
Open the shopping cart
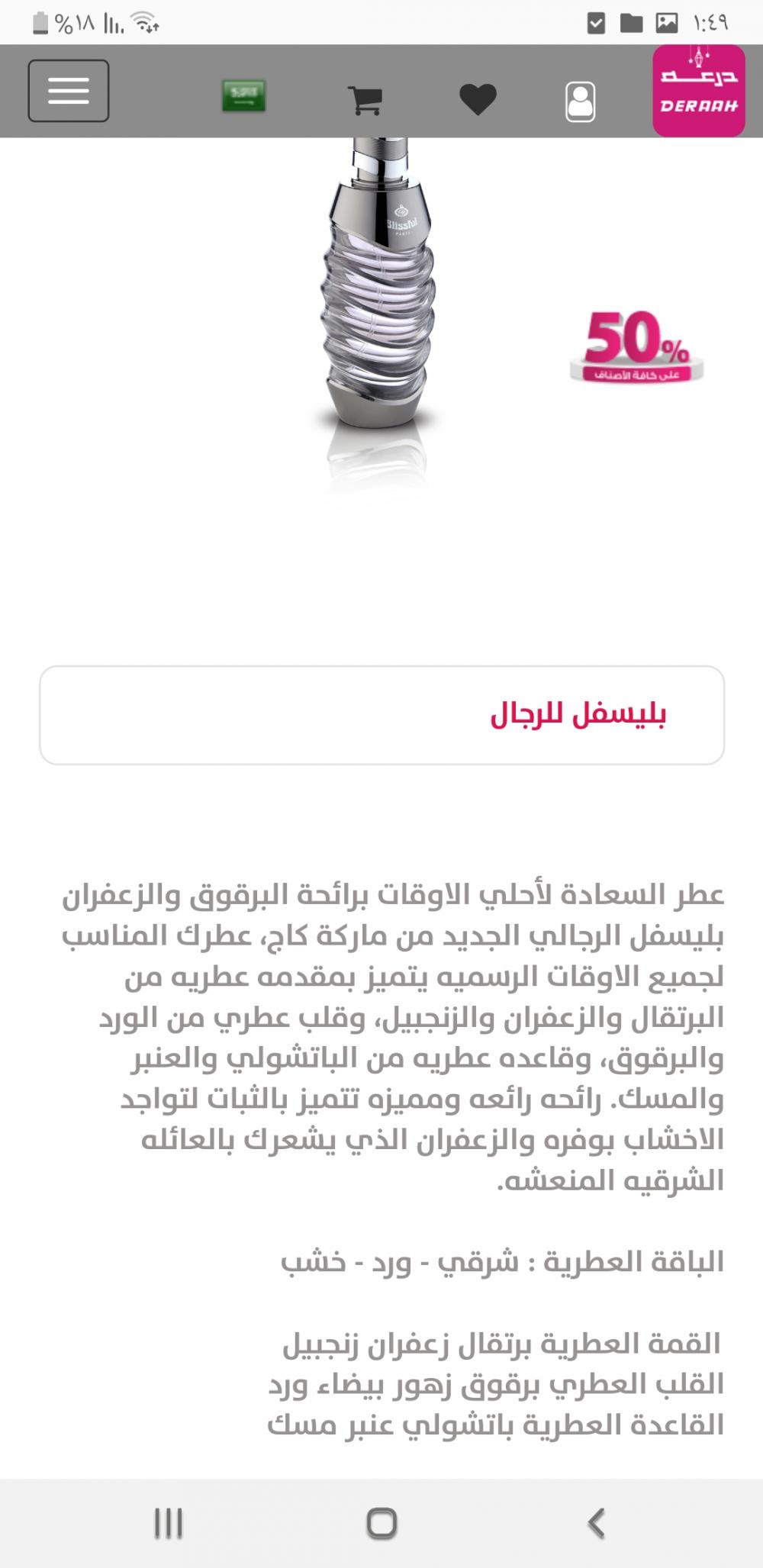[x=365, y=99]
